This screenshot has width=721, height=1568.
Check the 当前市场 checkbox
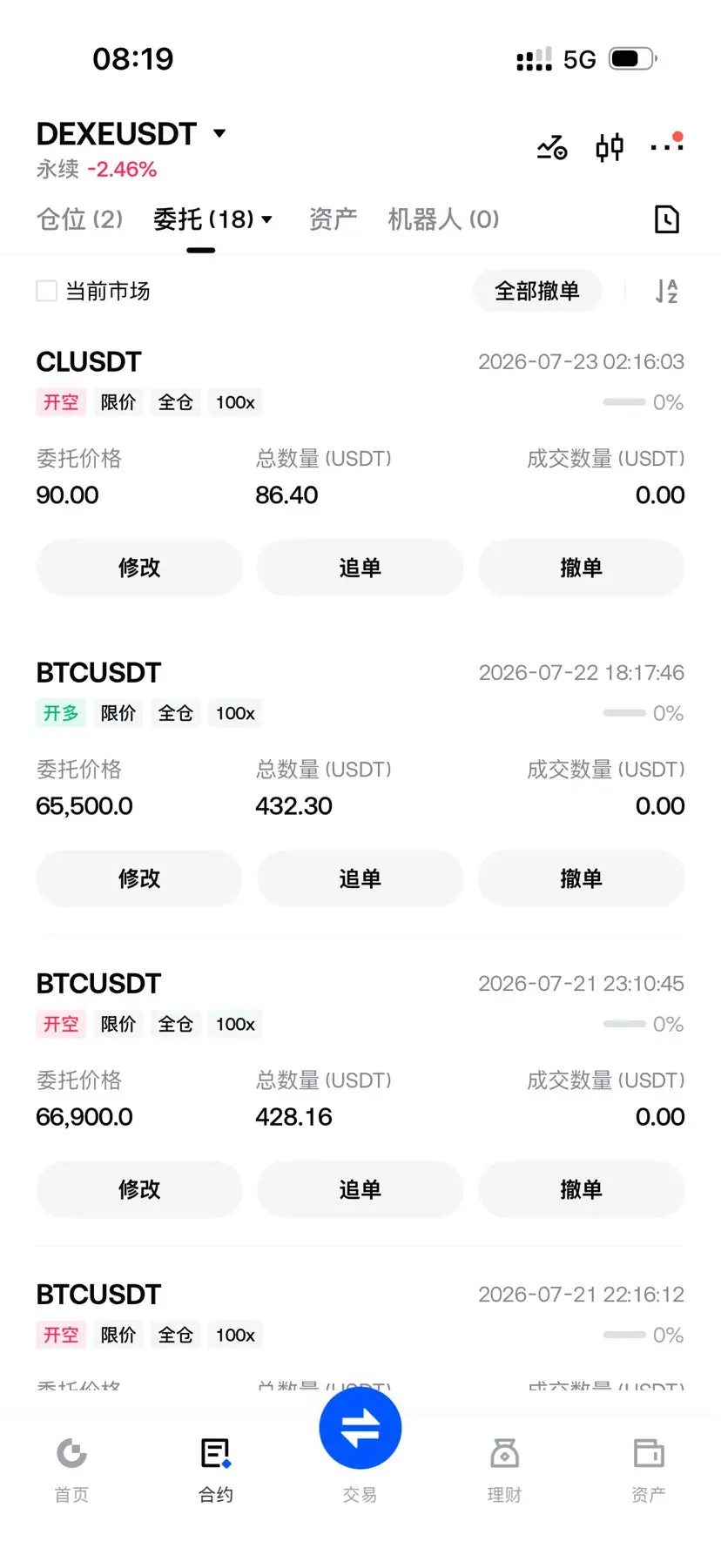pyautogui.click(x=46, y=291)
